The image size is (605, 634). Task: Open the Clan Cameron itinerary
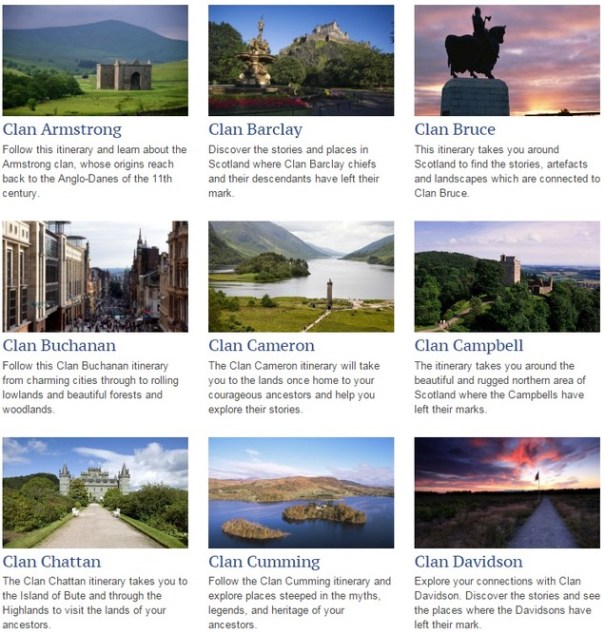coord(259,346)
